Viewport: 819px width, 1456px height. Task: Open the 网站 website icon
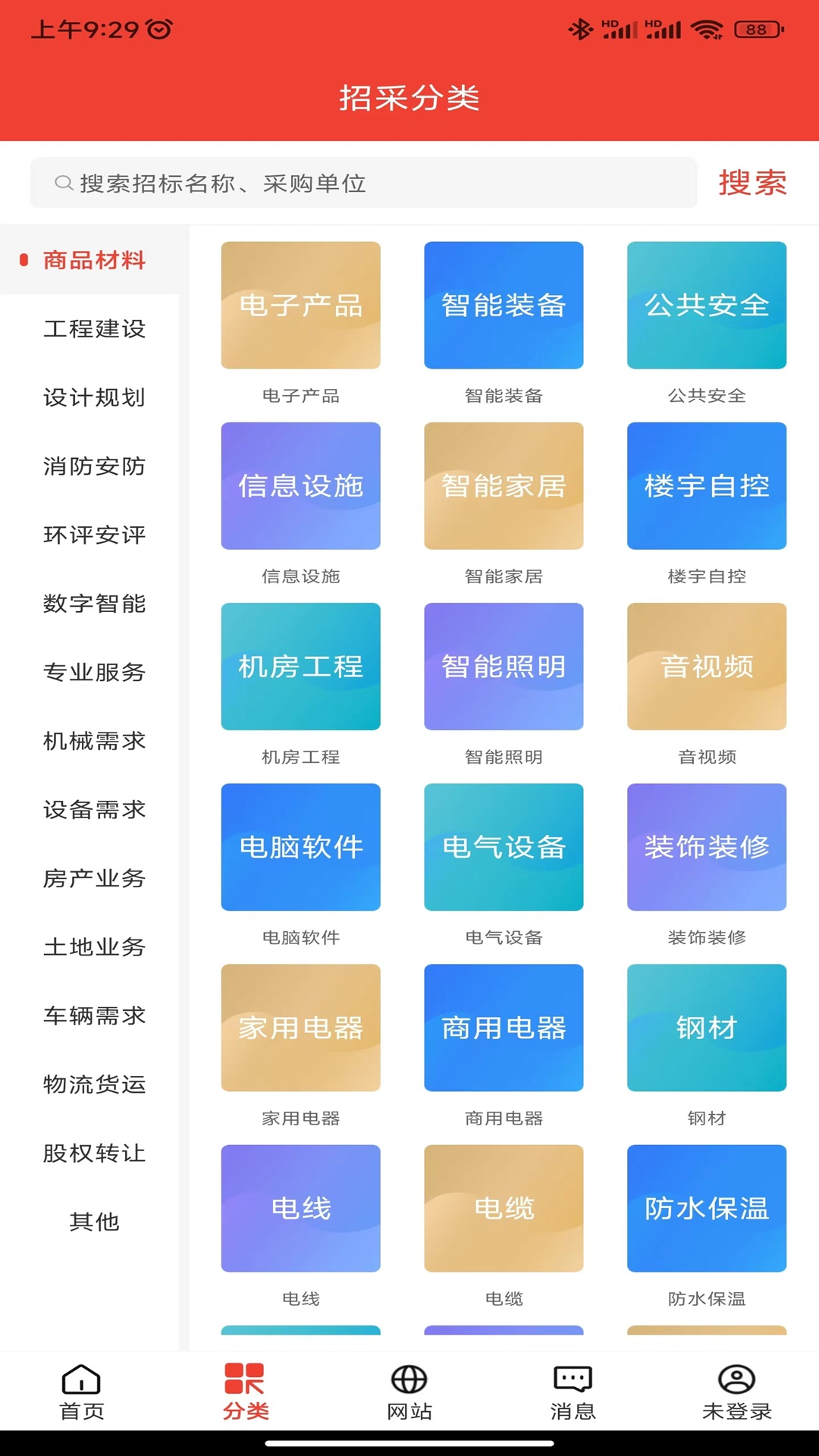click(x=409, y=1395)
